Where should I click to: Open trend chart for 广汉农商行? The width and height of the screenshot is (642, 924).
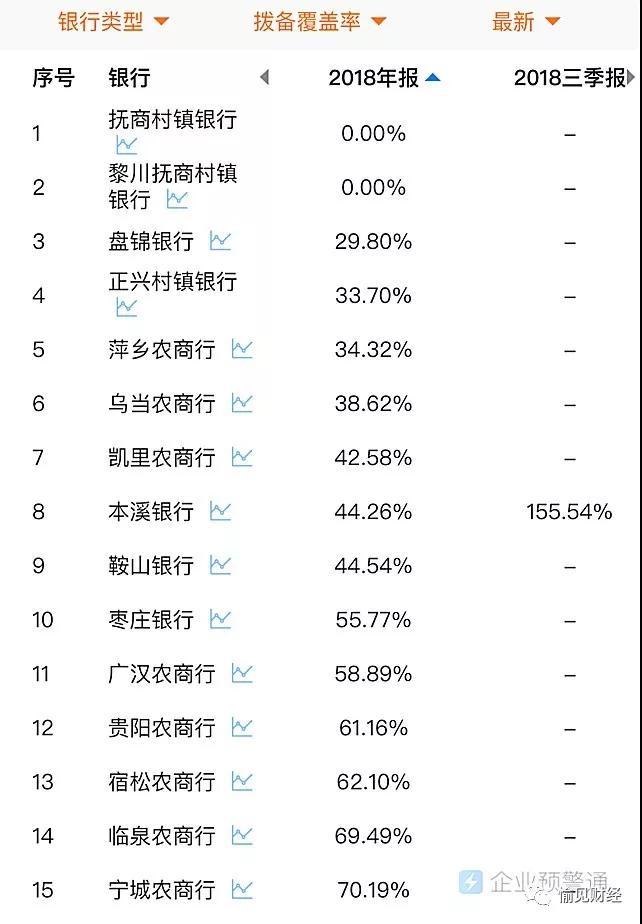[x=242, y=673]
